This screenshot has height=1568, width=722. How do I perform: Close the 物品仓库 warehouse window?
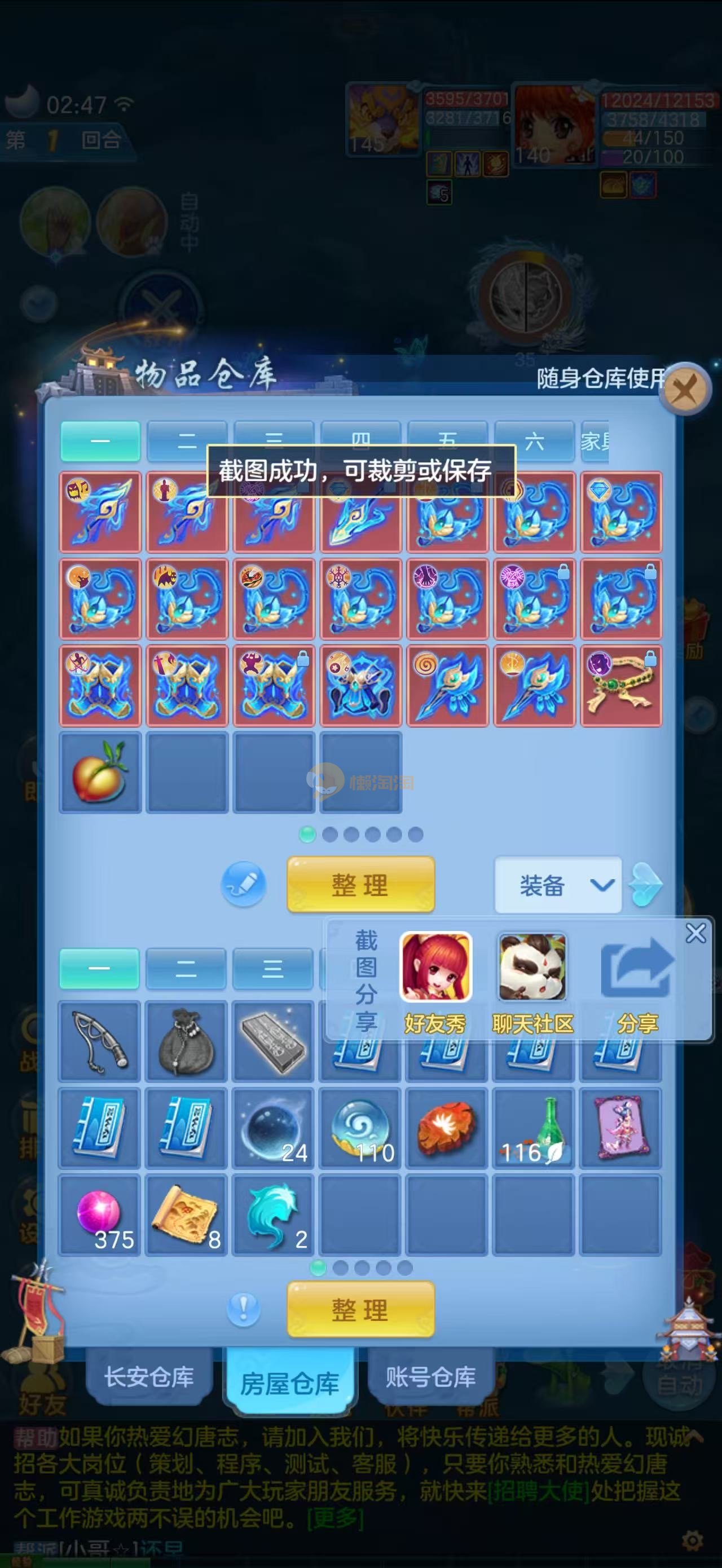point(686,388)
